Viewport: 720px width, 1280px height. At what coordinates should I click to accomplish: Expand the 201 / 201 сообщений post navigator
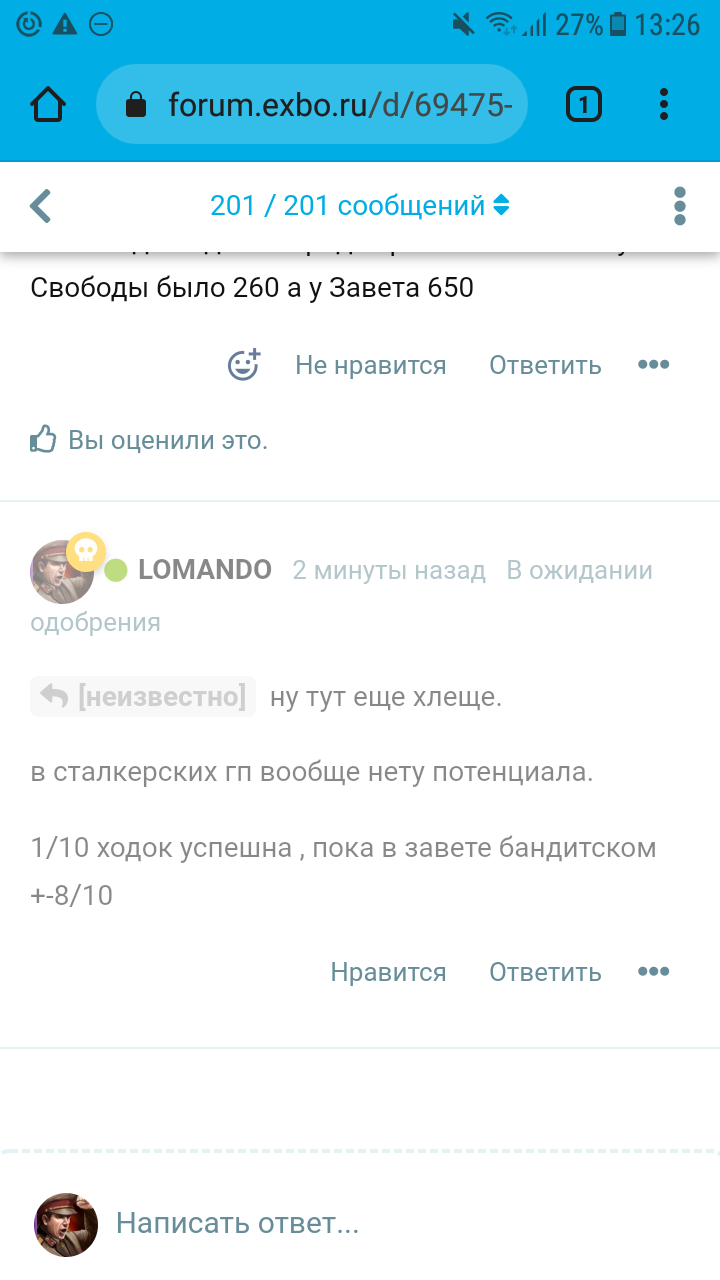[x=360, y=206]
